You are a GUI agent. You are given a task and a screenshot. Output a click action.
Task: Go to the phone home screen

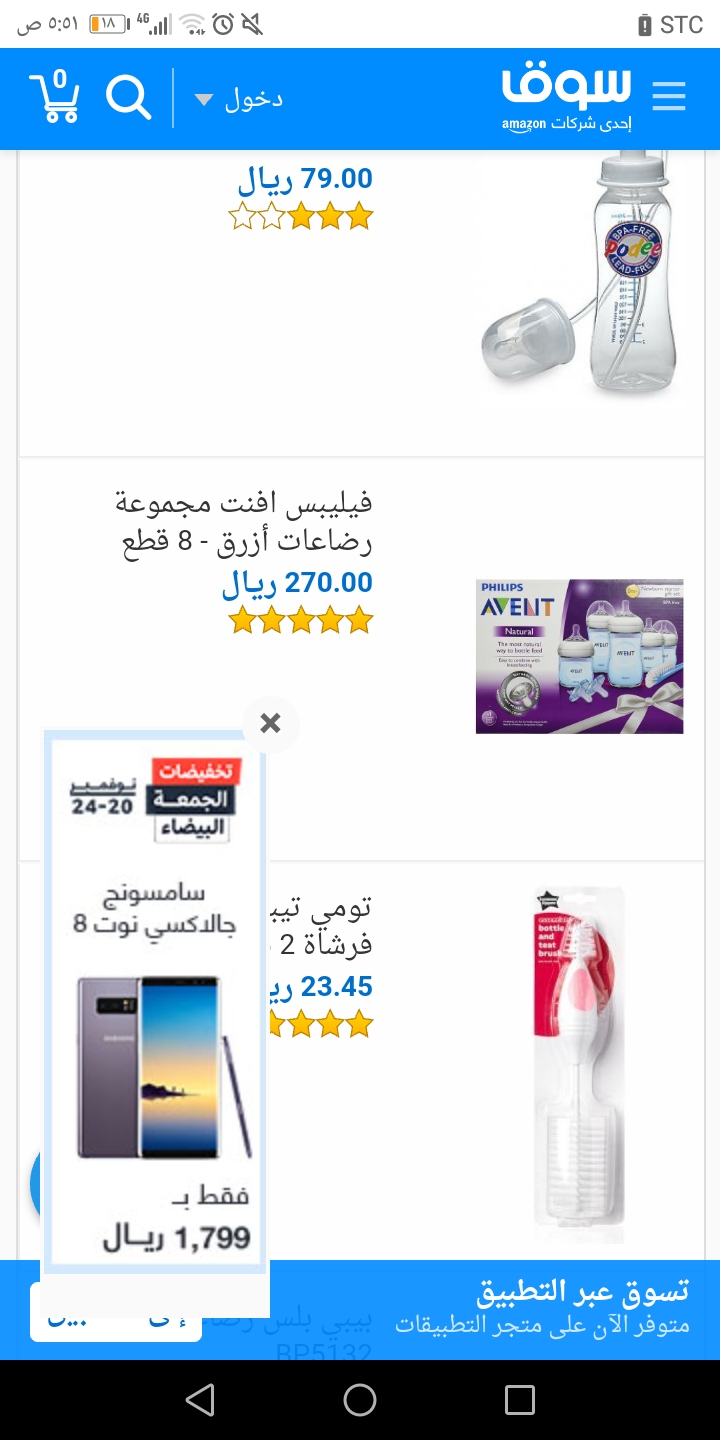(x=360, y=1400)
